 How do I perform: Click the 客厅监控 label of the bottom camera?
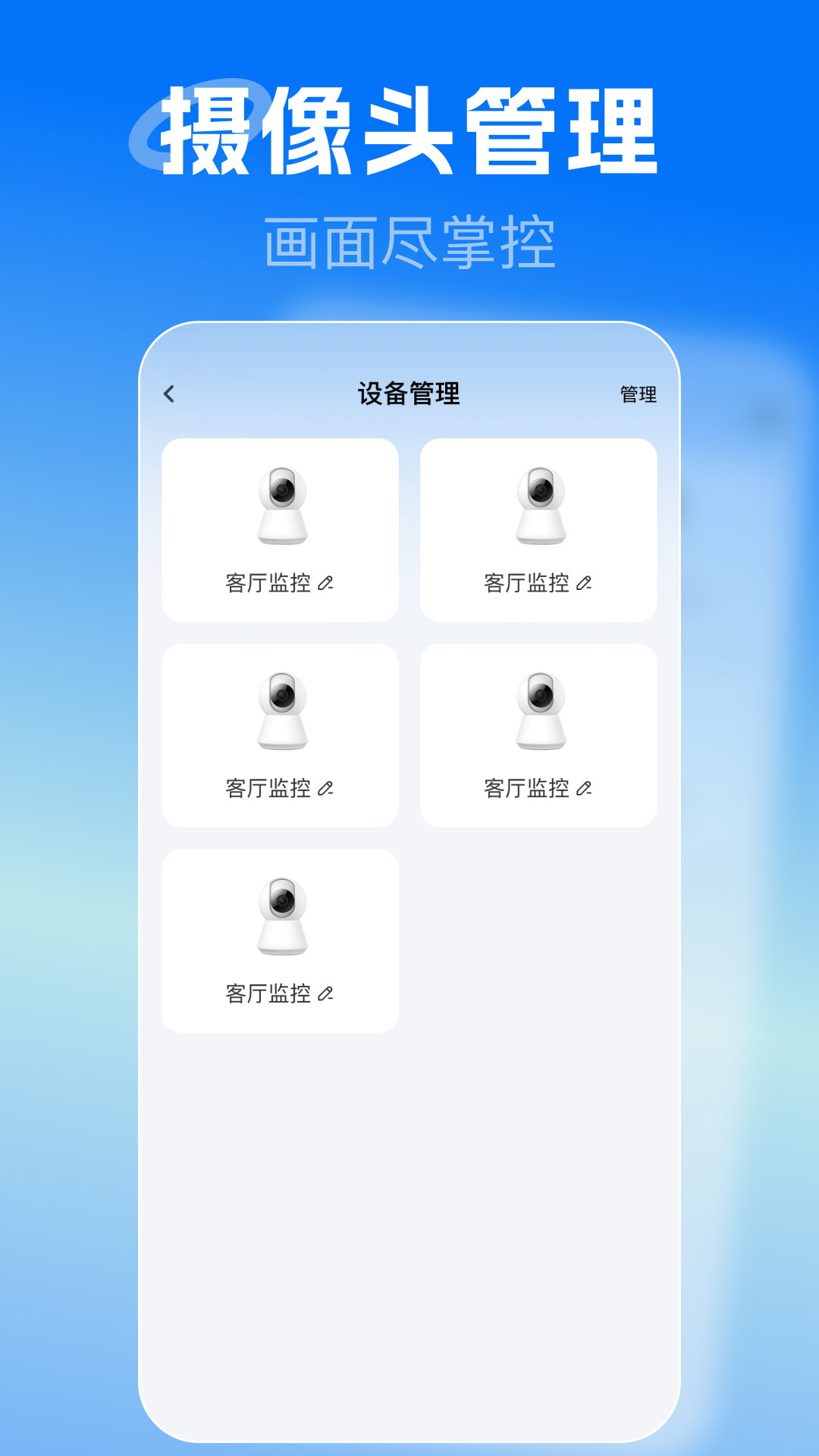270,992
